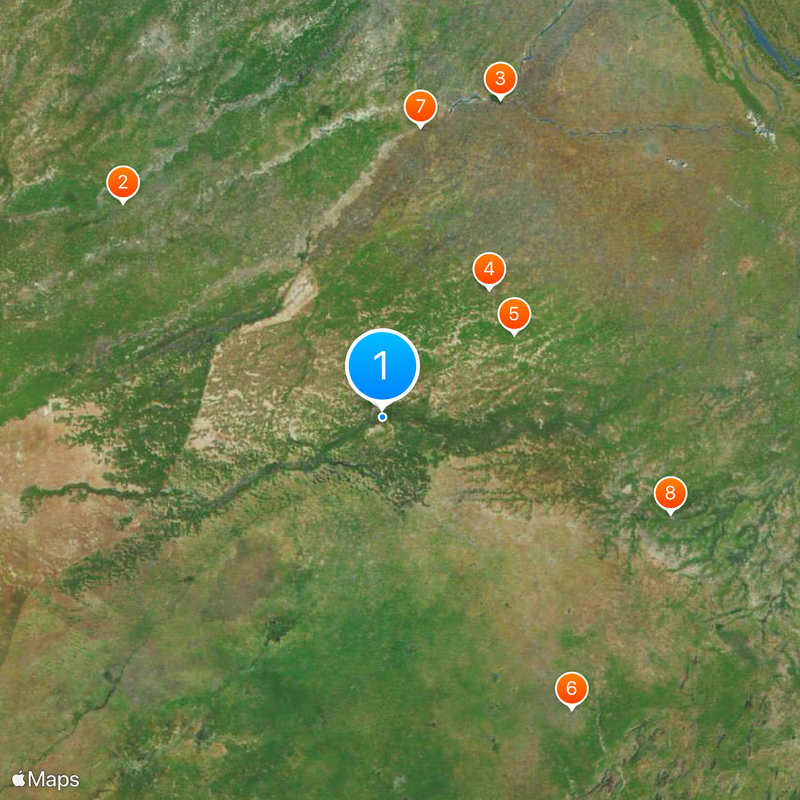Viewport: 800px width, 800px height.
Task: Select the large blue pin numbered 1
Action: coord(382,366)
